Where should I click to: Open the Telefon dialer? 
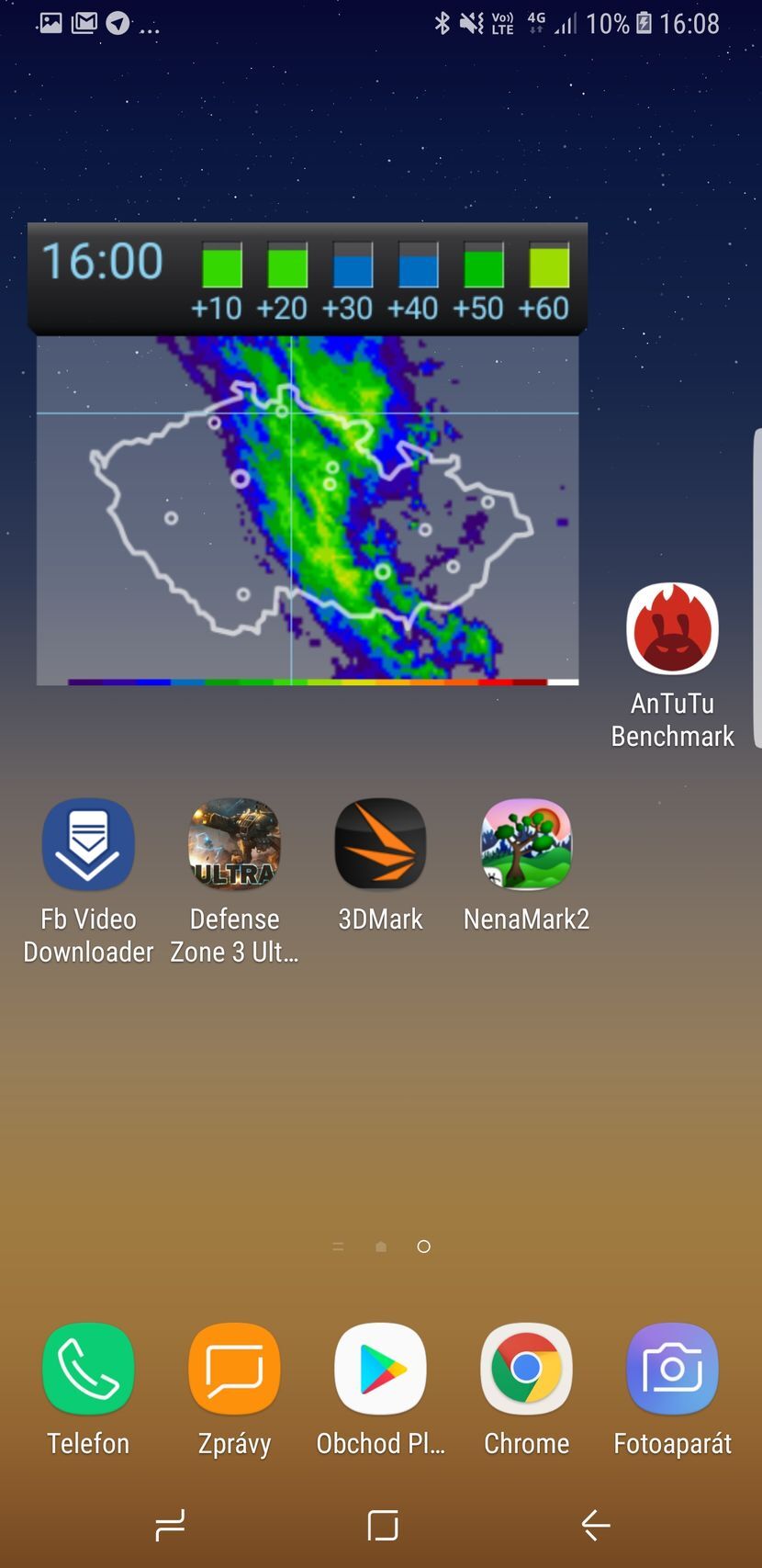[88, 1369]
